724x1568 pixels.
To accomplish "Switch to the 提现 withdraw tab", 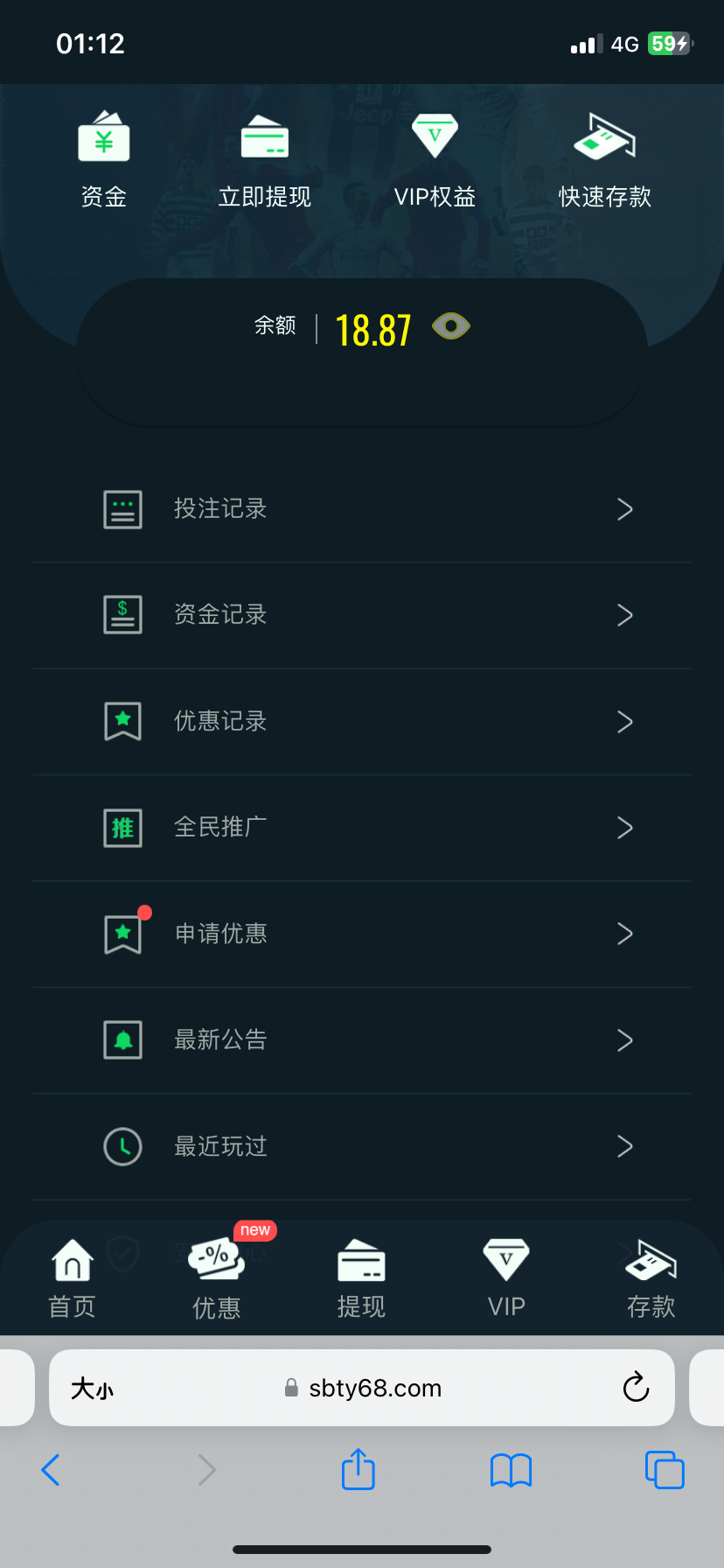I will pyautogui.click(x=361, y=1278).
